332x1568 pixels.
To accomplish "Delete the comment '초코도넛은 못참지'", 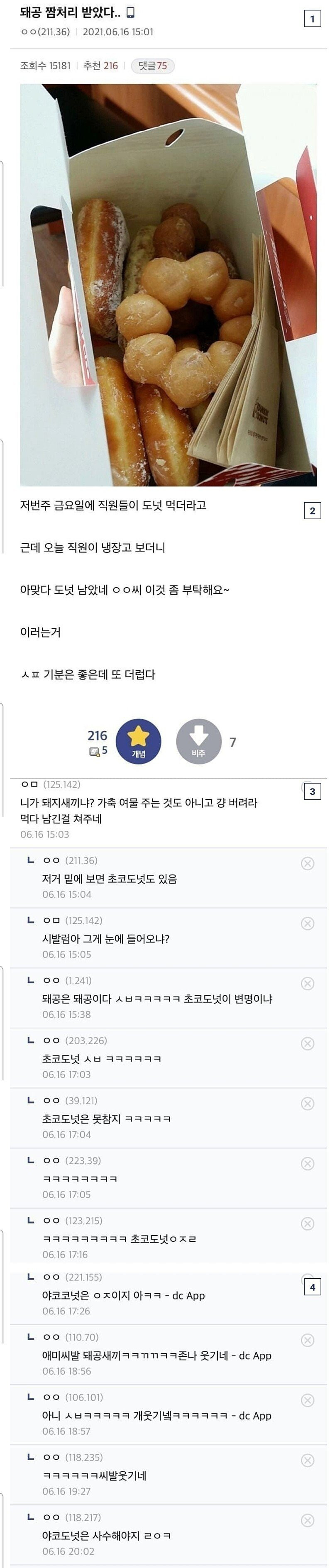I will pos(308,1104).
